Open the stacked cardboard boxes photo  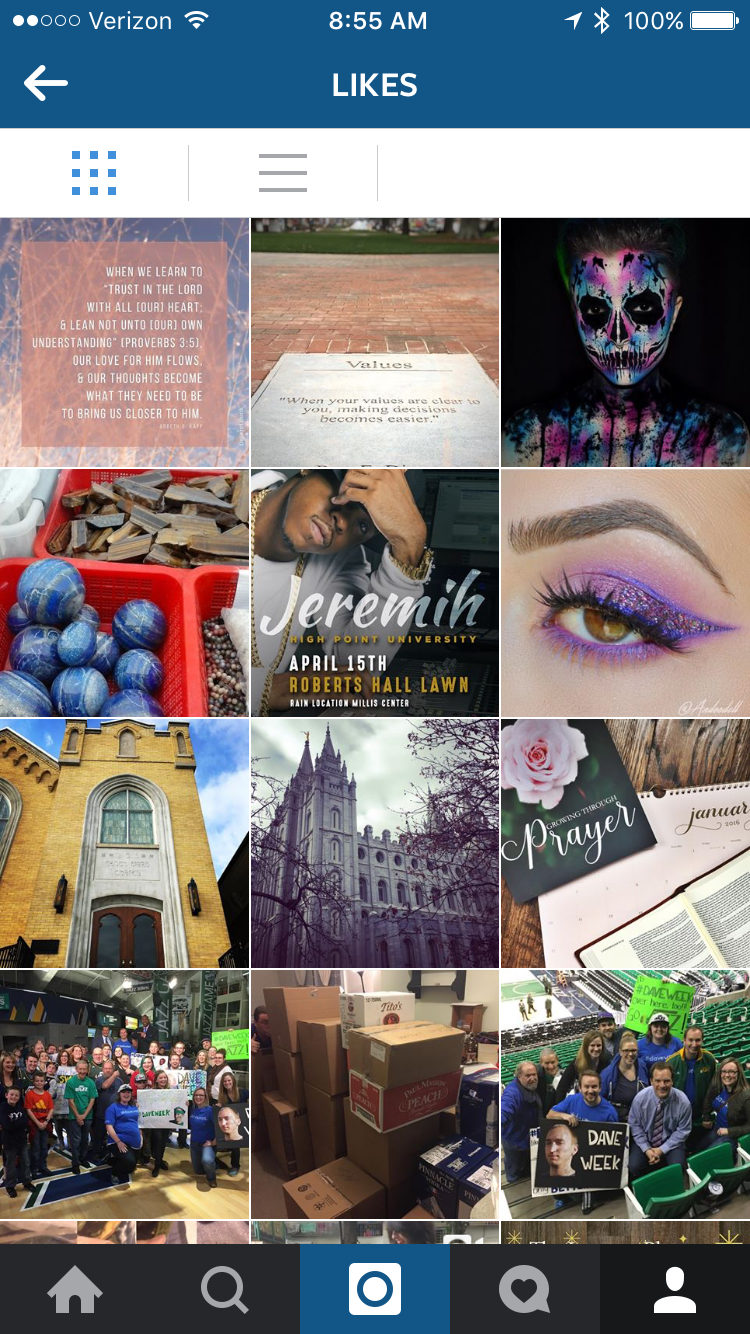[x=375, y=1094]
